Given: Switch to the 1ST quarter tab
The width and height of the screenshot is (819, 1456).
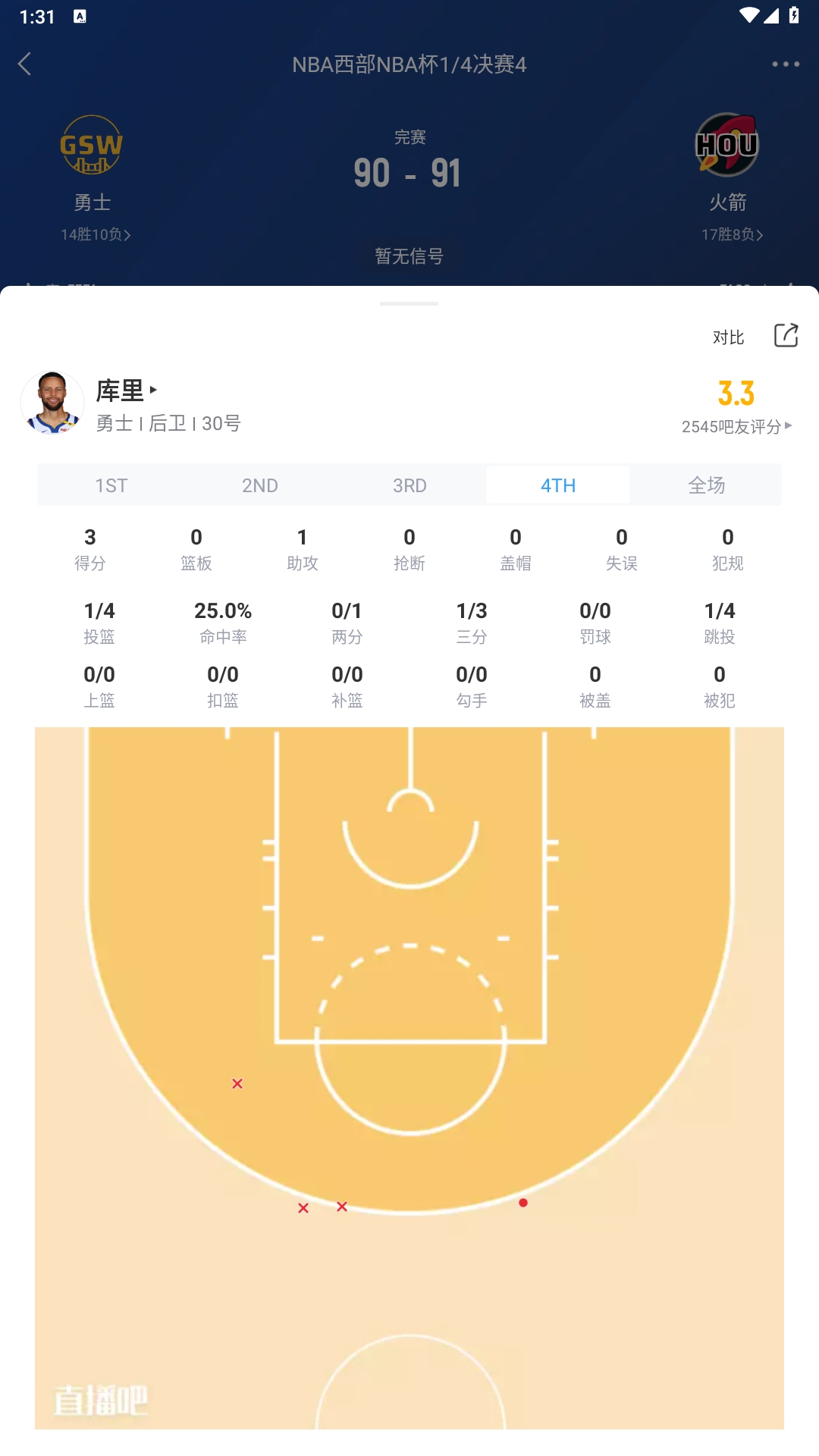Looking at the screenshot, I should pyautogui.click(x=111, y=485).
